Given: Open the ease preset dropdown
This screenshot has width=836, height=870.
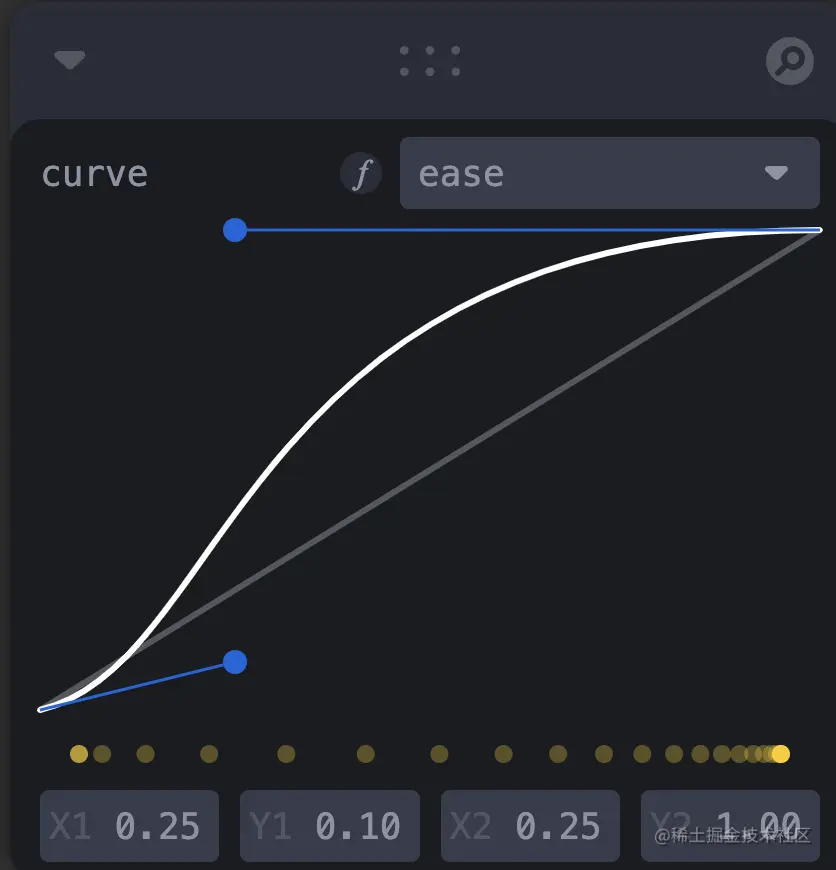Looking at the screenshot, I should [609, 173].
